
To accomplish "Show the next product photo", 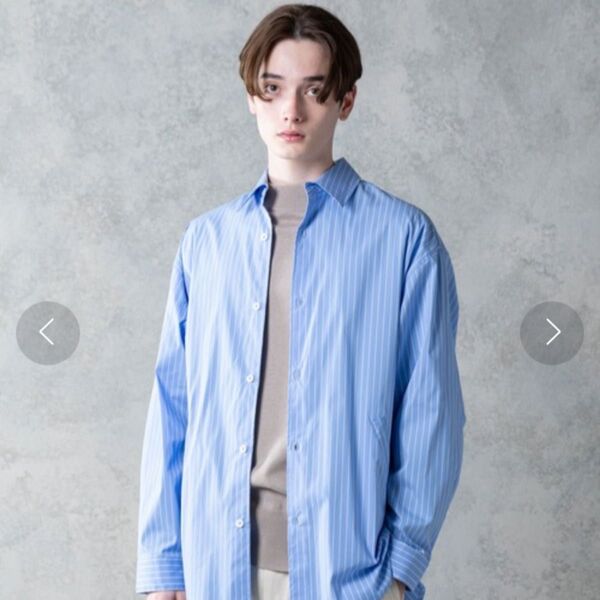I will [x=551, y=332].
